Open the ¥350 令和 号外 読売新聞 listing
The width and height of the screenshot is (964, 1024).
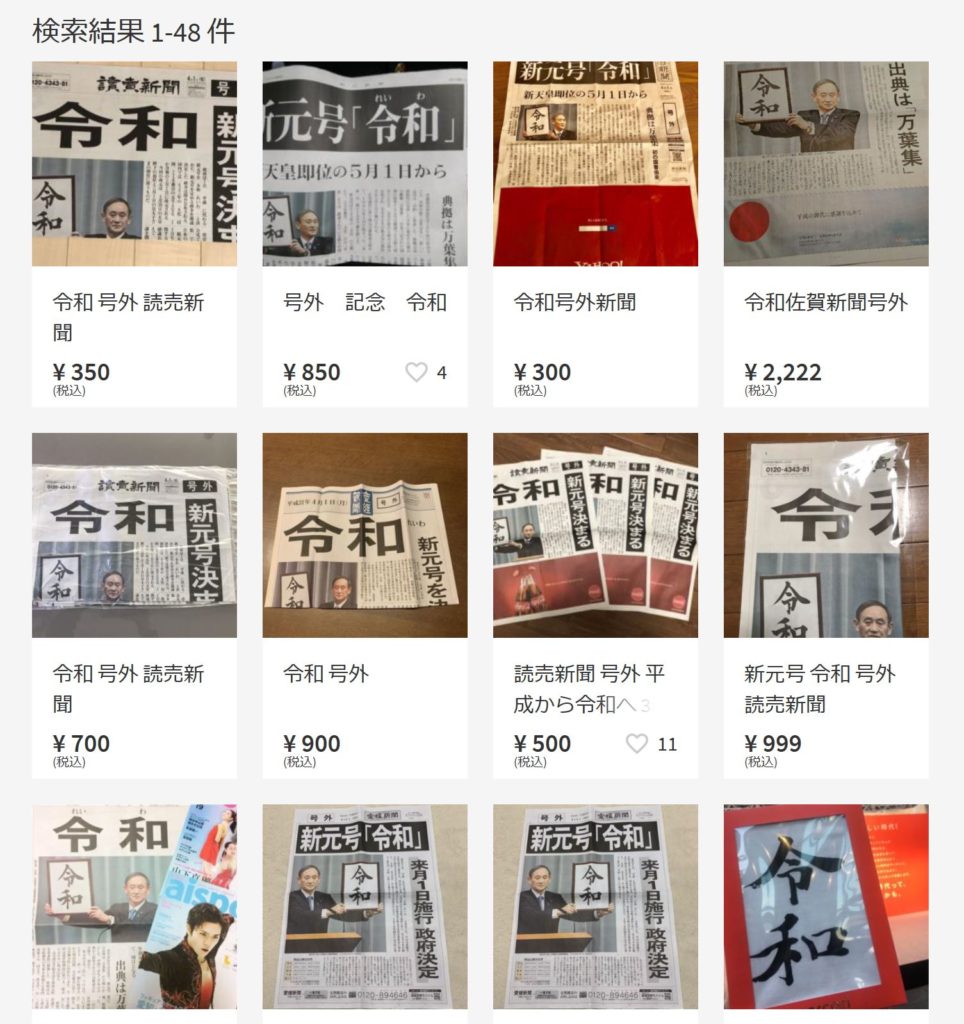click(x=134, y=165)
